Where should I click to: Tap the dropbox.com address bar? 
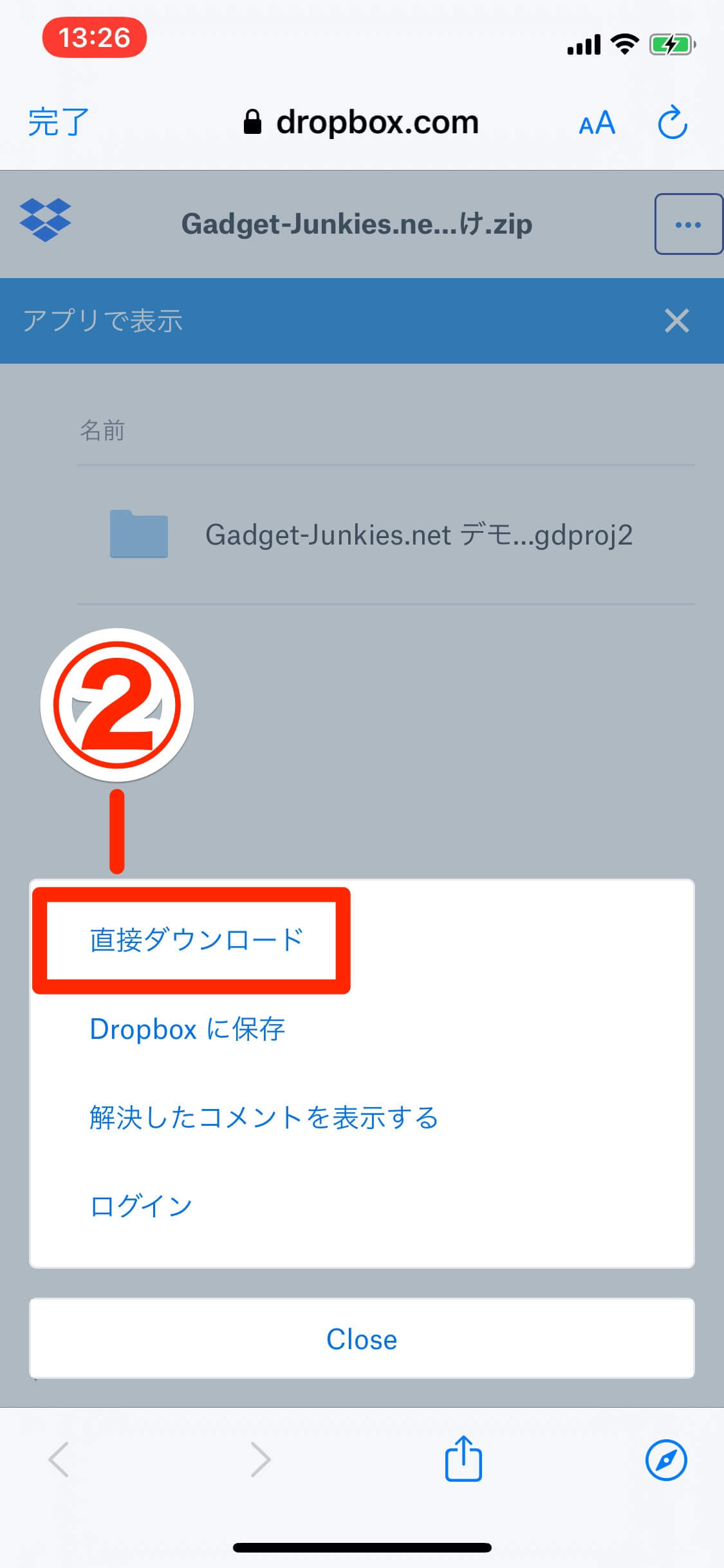[361, 122]
